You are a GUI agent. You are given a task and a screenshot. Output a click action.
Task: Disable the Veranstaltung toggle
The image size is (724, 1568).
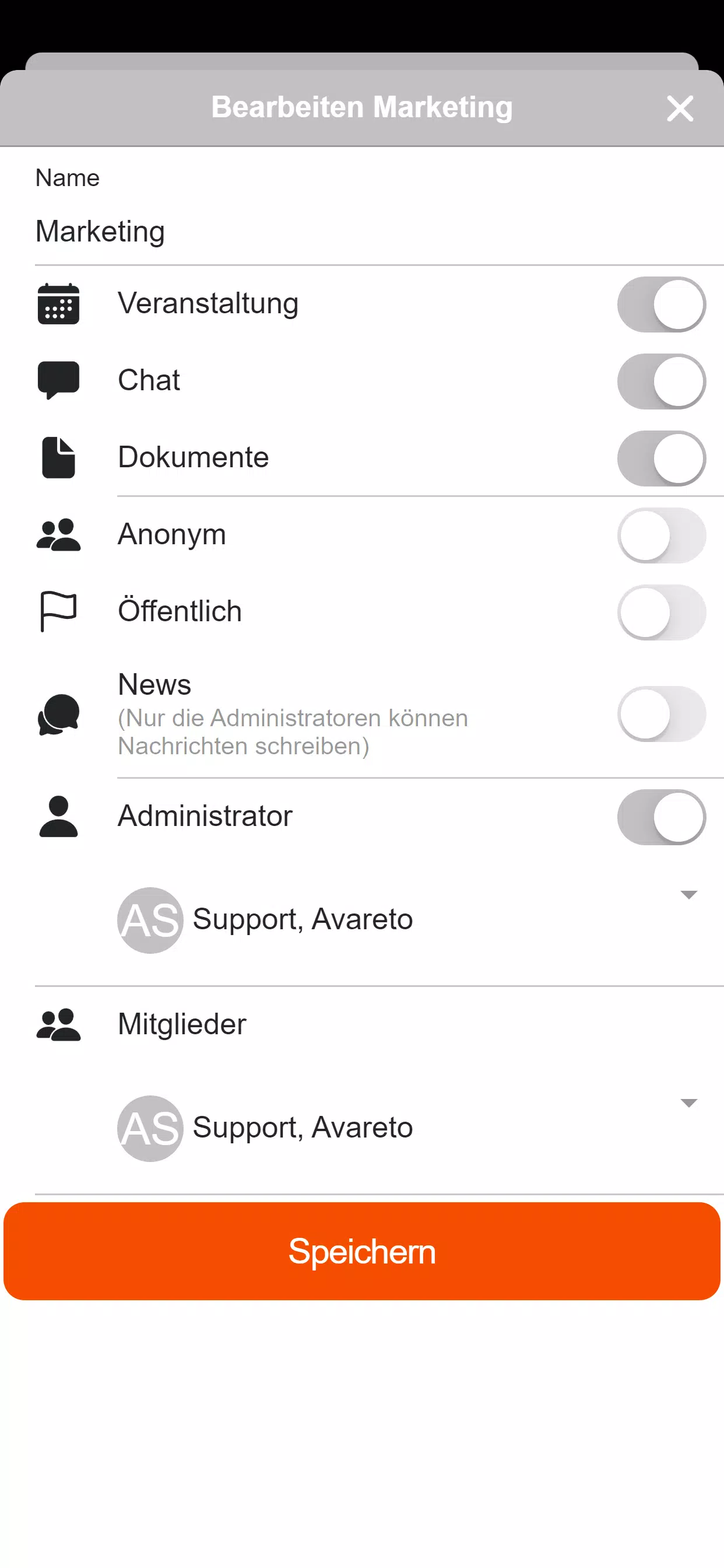point(661,304)
